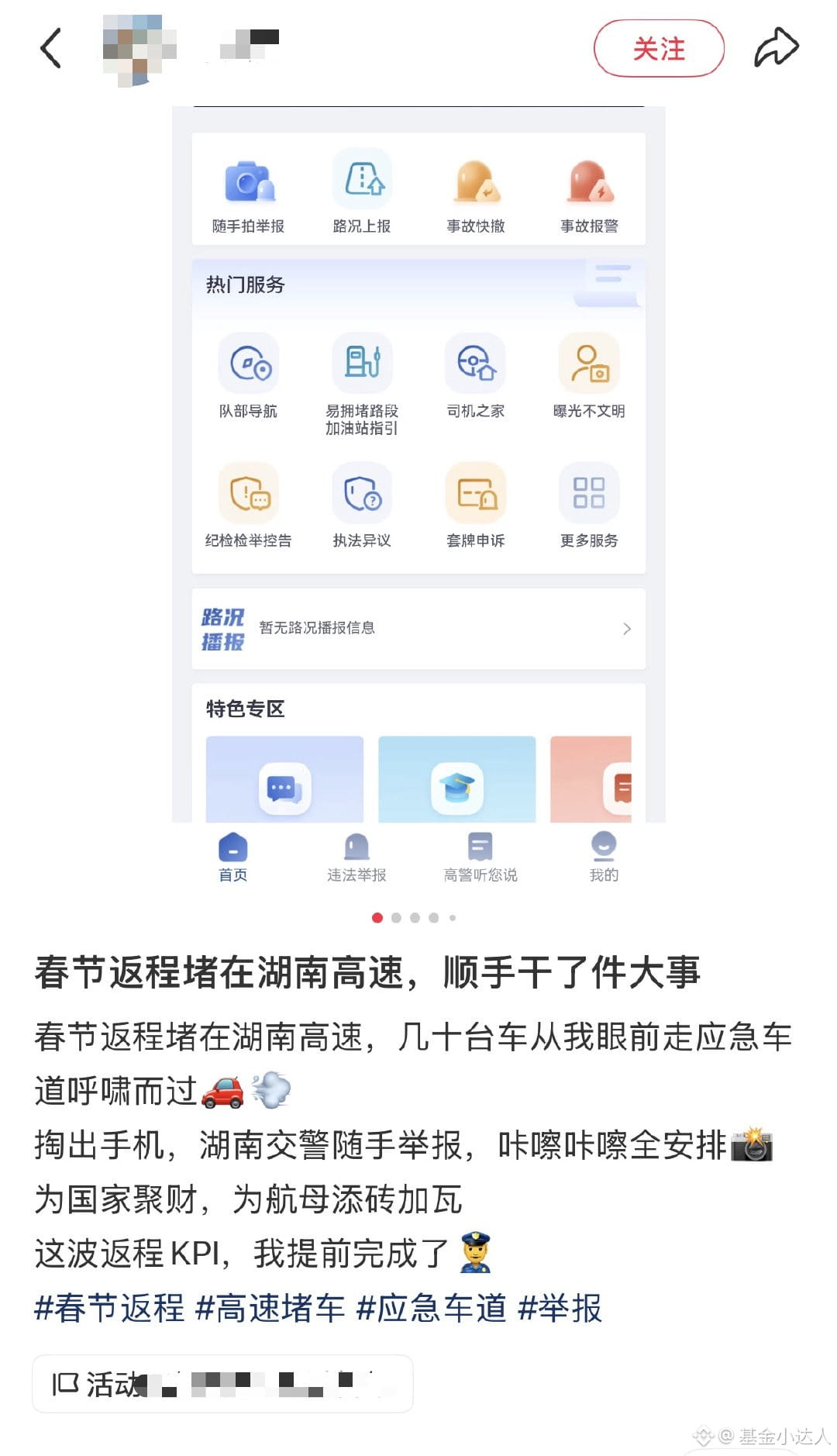Open the #高速堵车 hashtag
The height and width of the screenshot is (1456, 837).
(x=270, y=1309)
